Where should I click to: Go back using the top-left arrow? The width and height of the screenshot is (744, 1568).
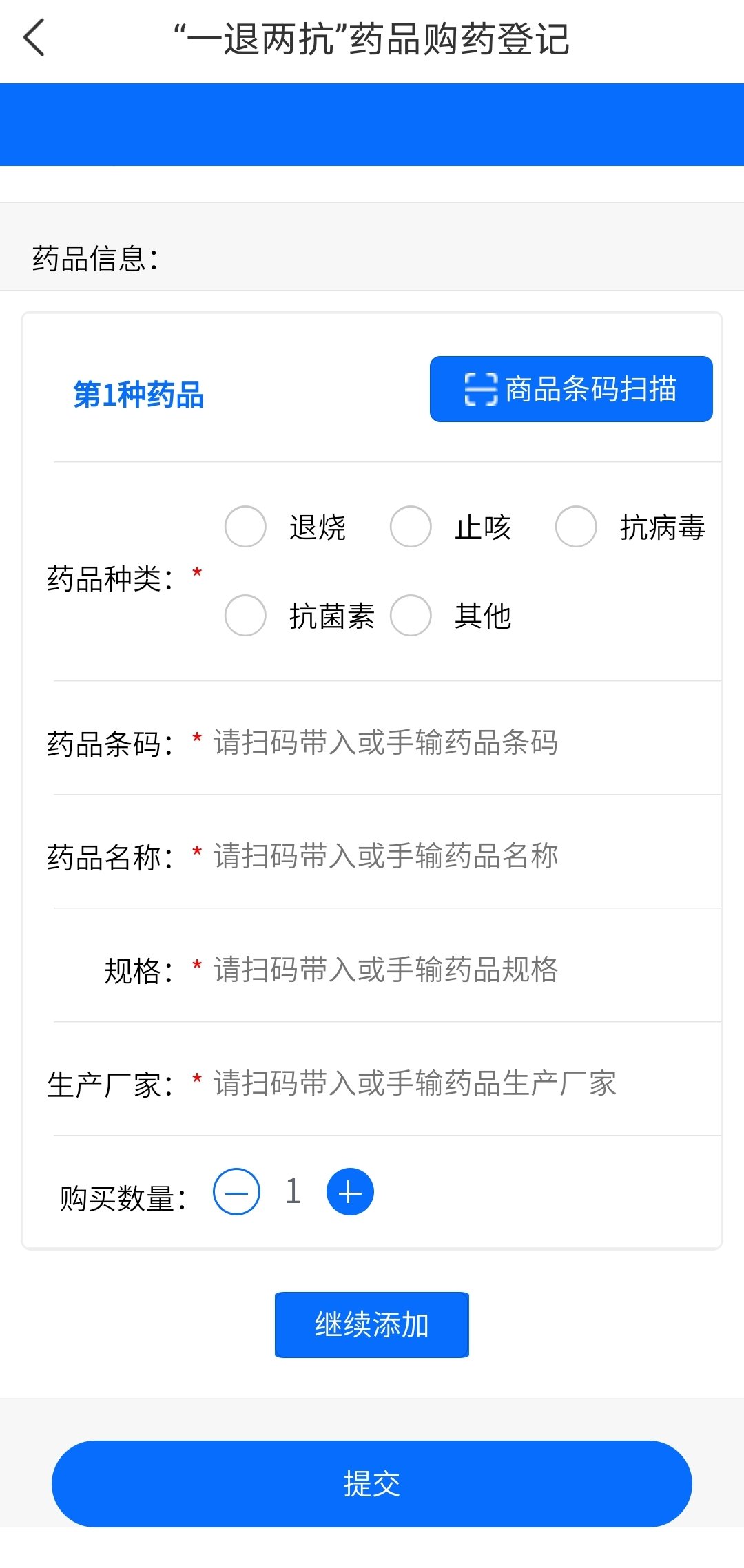point(34,38)
